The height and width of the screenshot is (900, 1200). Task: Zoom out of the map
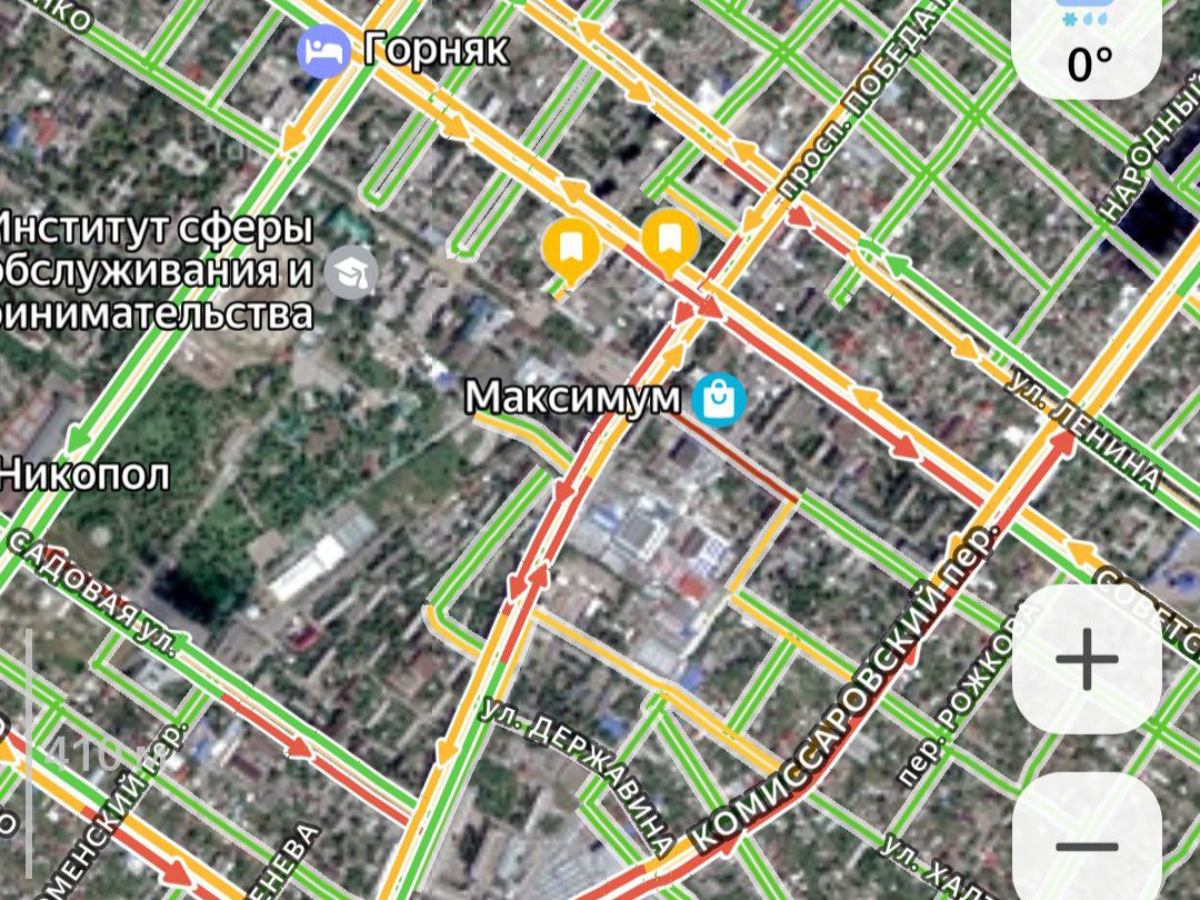click(x=1087, y=843)
